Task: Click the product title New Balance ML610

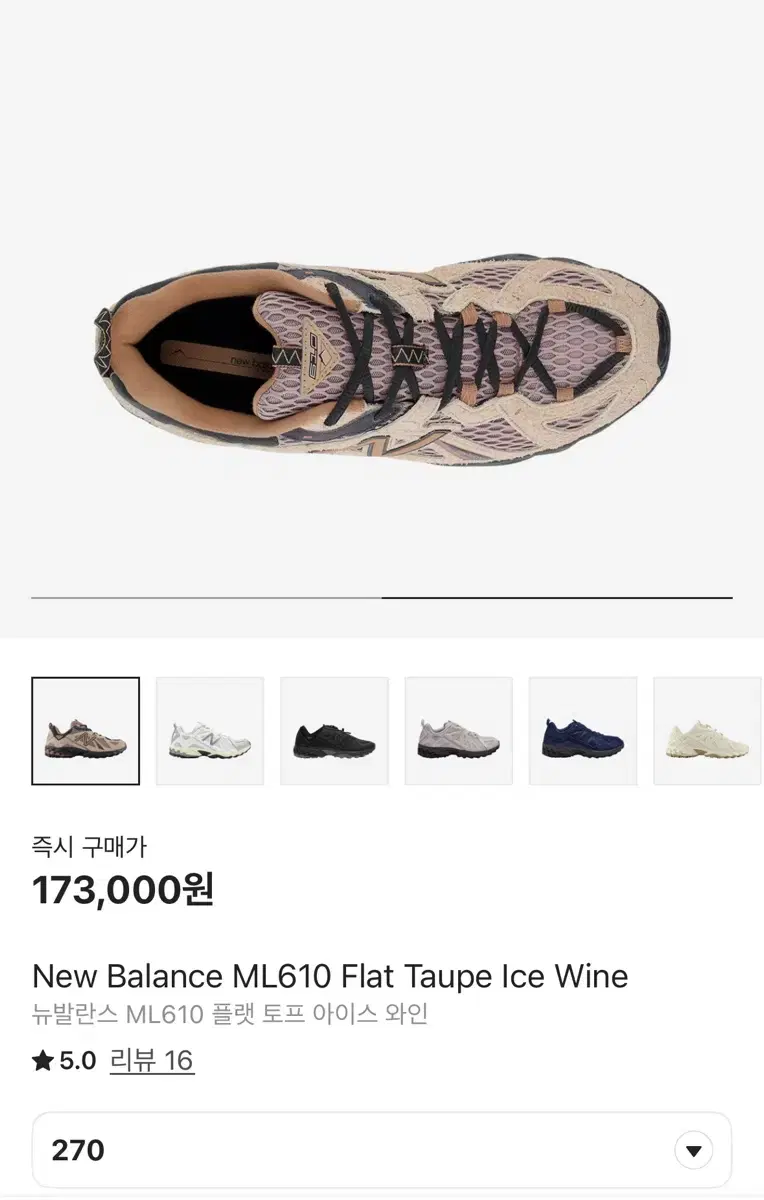Action: 330,976
